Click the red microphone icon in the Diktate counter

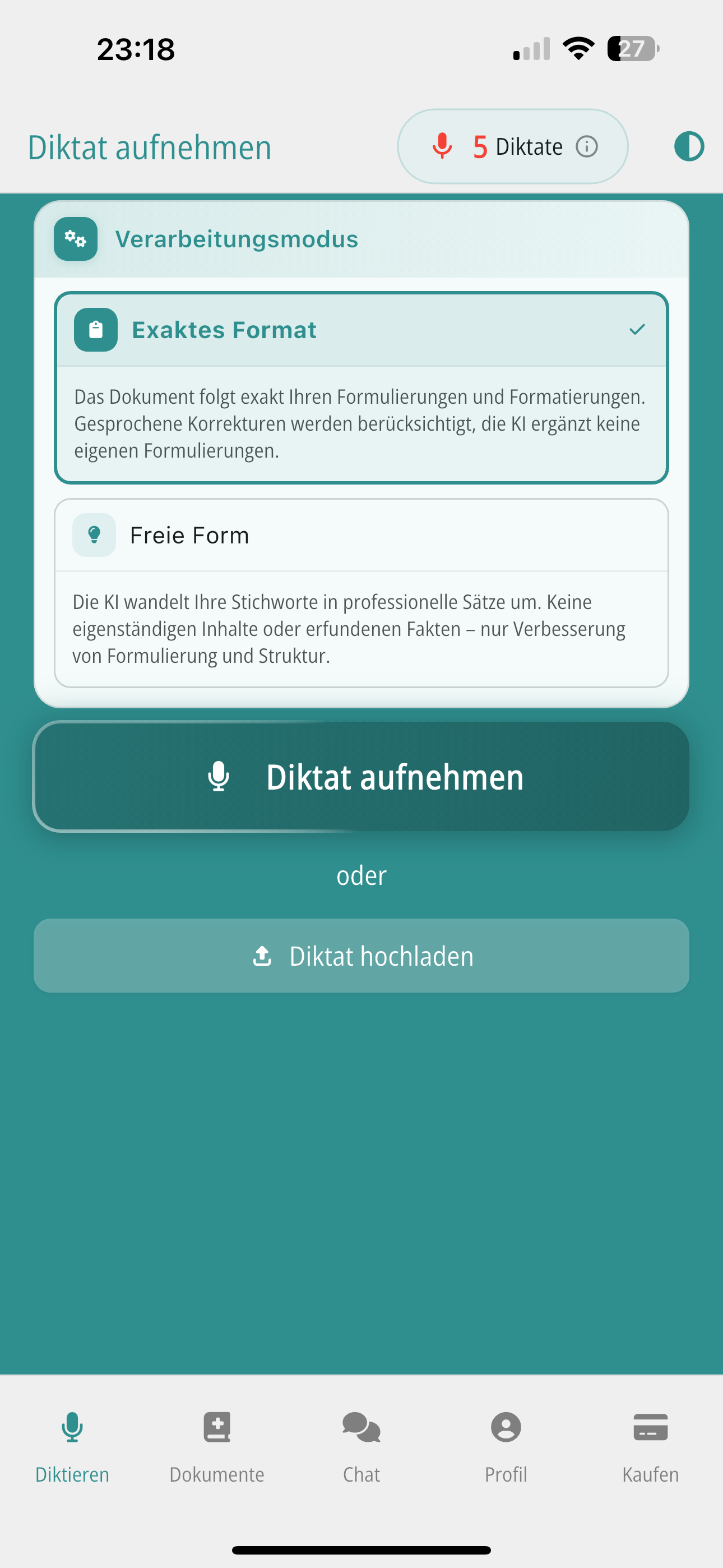tap(442, 146)
